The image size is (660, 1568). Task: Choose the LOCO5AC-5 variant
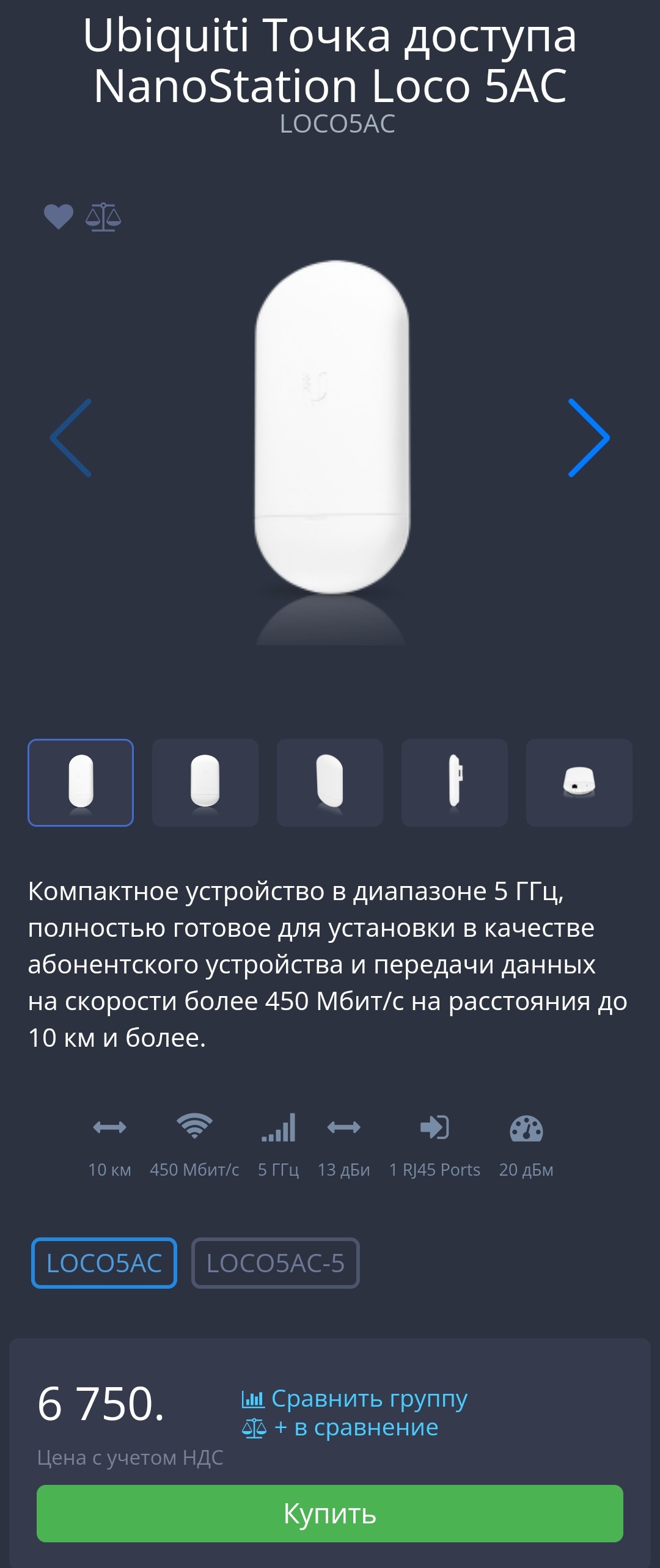[x=276, y=1263]
